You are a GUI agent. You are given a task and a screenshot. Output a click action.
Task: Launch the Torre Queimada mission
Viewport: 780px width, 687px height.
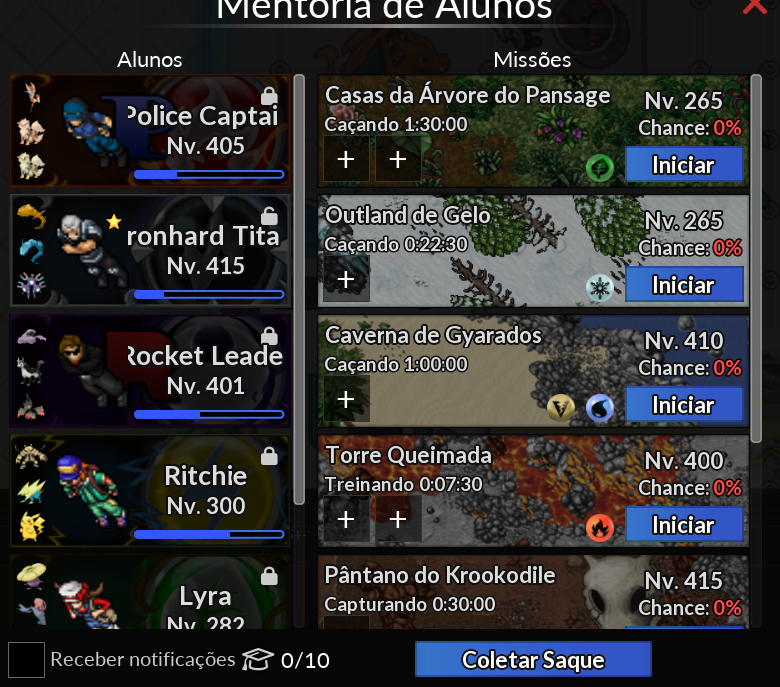[683, 525]
